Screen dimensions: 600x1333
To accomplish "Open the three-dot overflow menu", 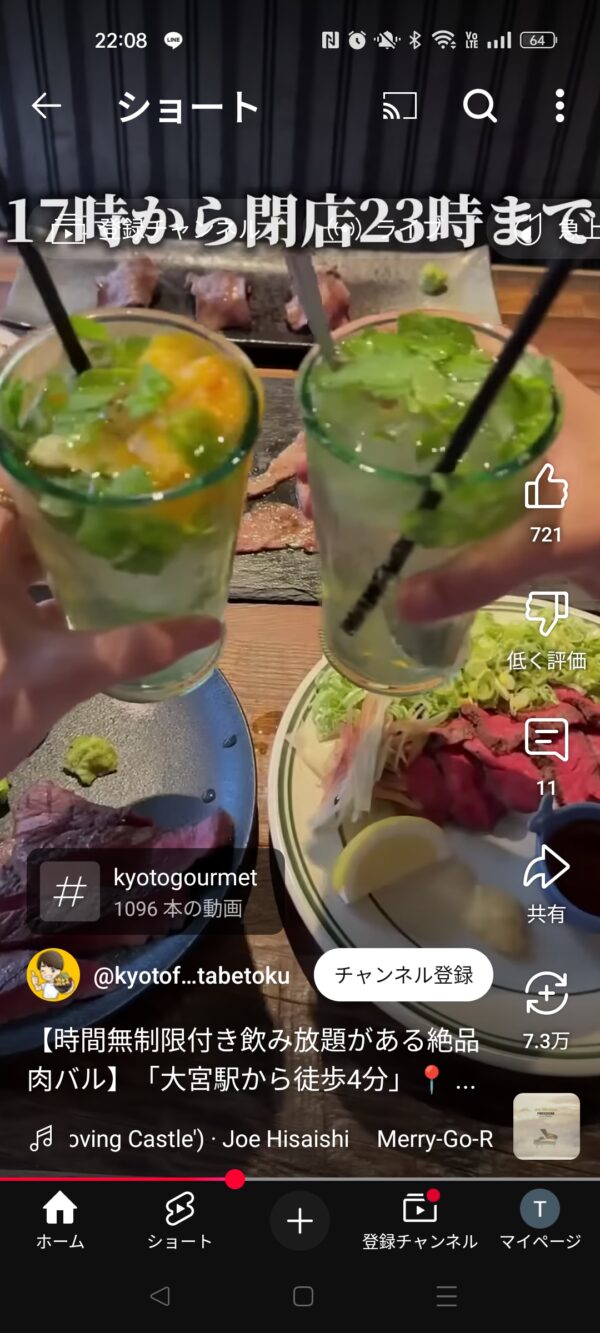I will click(x=560, y=106).
